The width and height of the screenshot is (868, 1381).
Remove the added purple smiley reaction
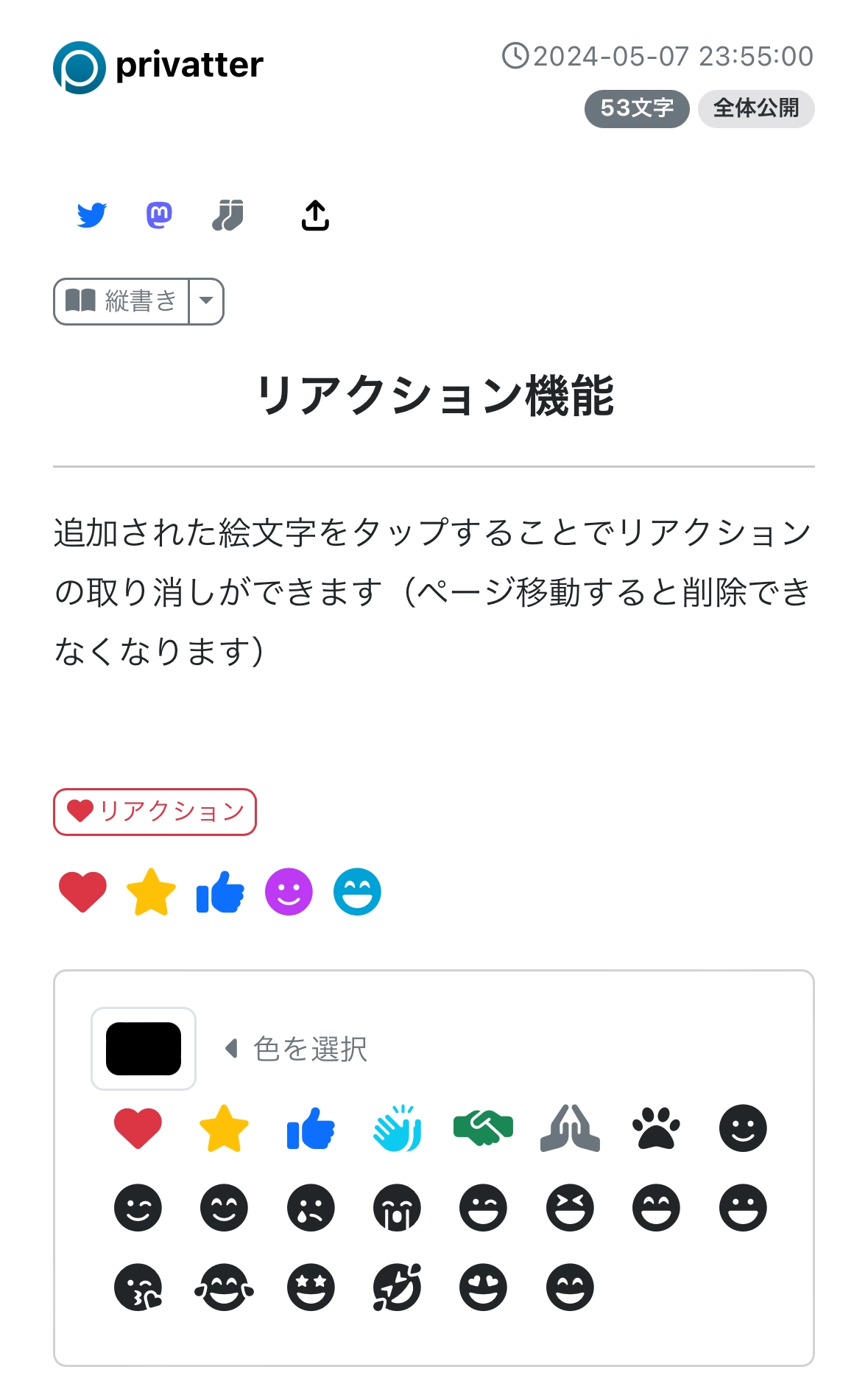(x=289, y=892)
